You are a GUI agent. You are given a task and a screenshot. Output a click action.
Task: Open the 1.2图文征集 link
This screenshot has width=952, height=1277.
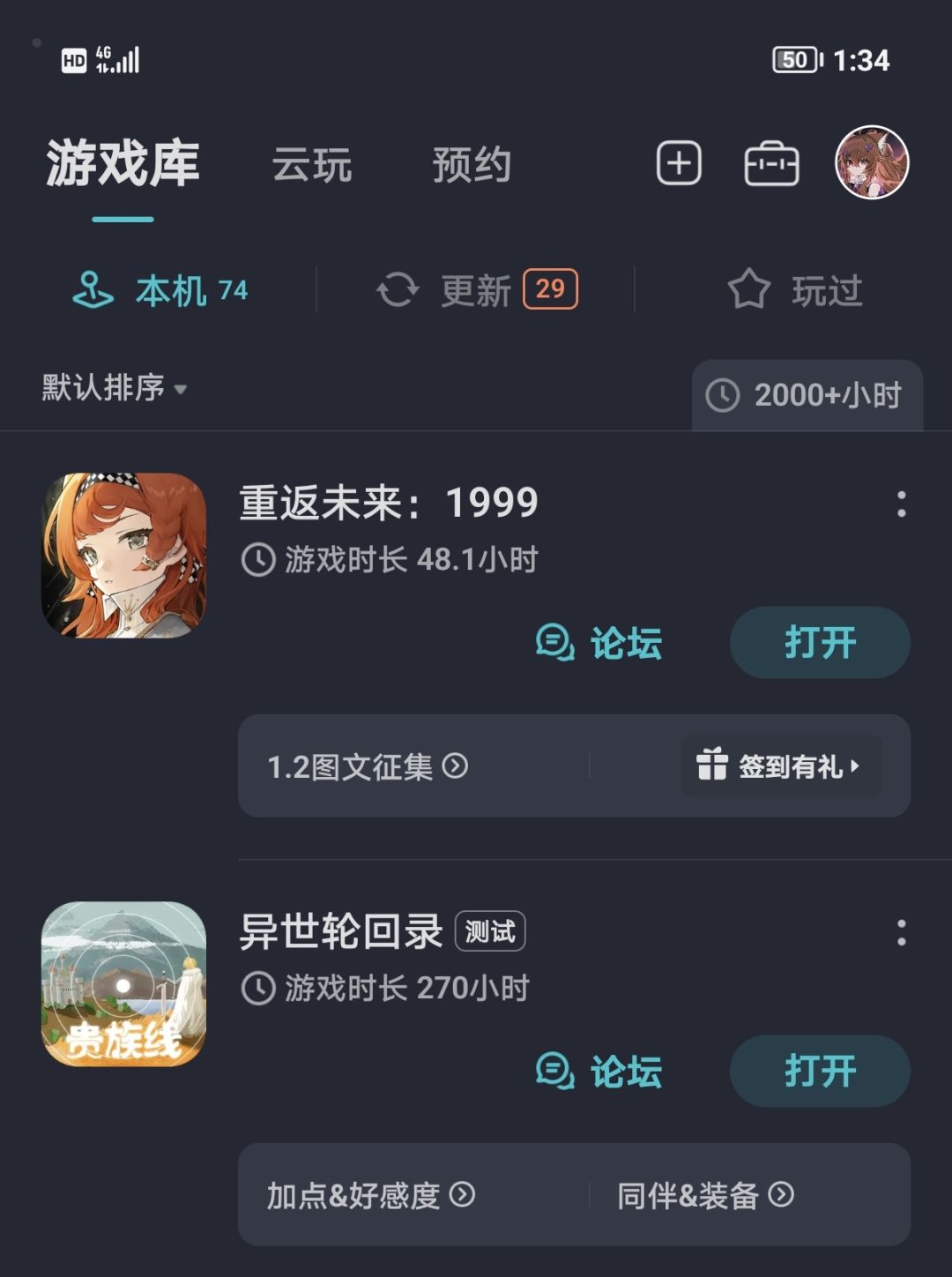click(x=368, y=766)
